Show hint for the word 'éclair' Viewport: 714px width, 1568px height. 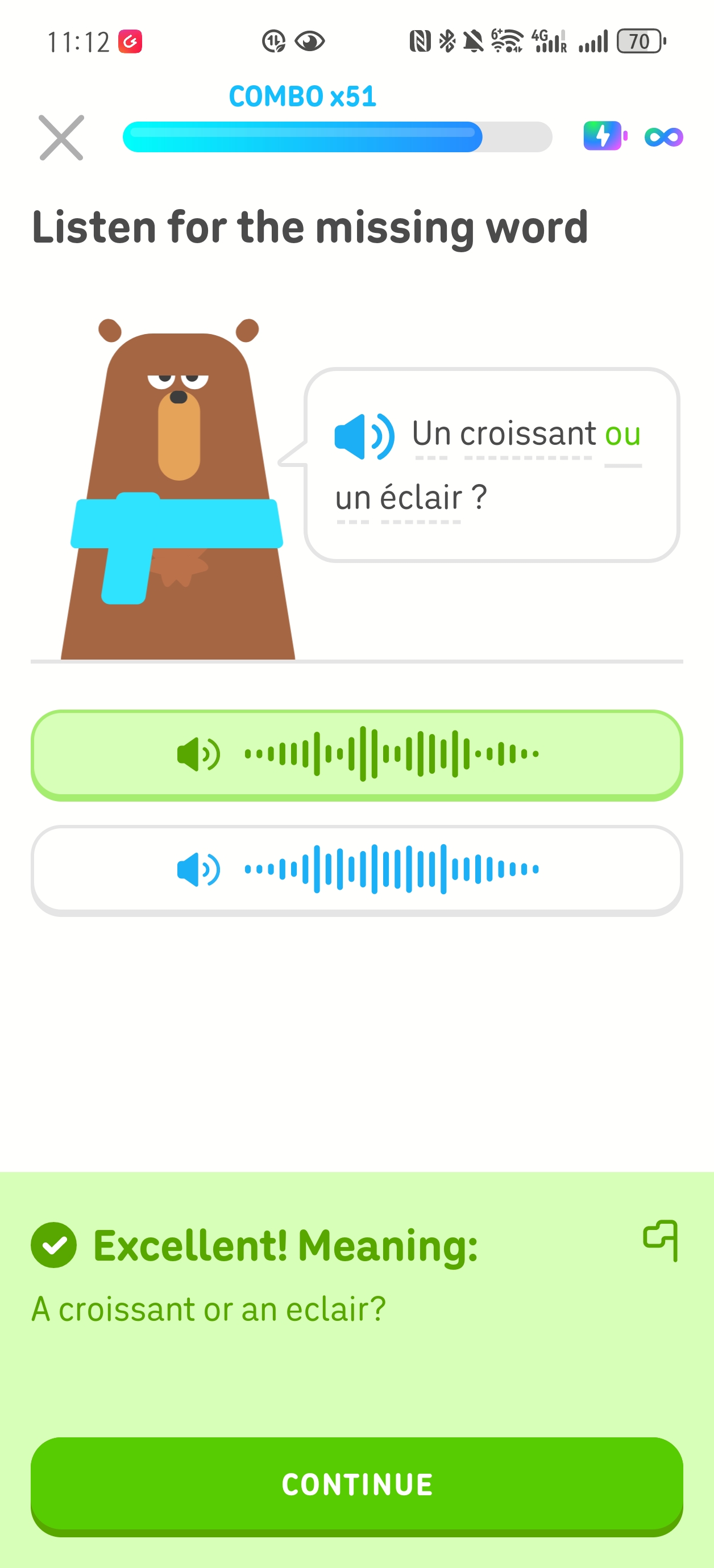tap(420, 497)
